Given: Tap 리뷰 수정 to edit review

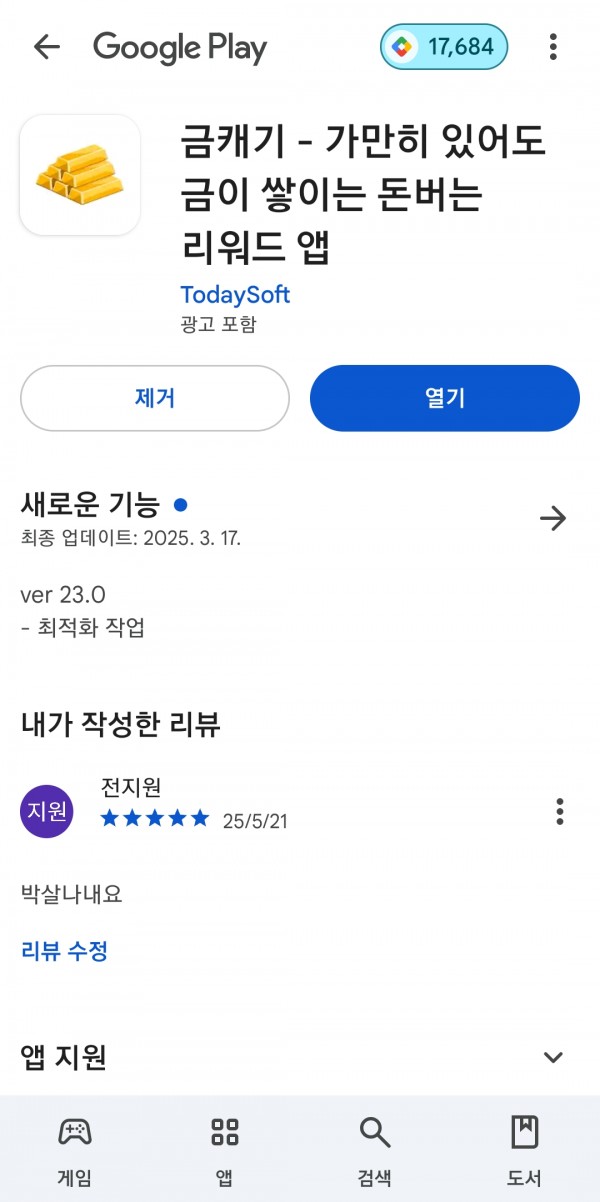Looking at the screenshot, I should [x=64, y=950].
